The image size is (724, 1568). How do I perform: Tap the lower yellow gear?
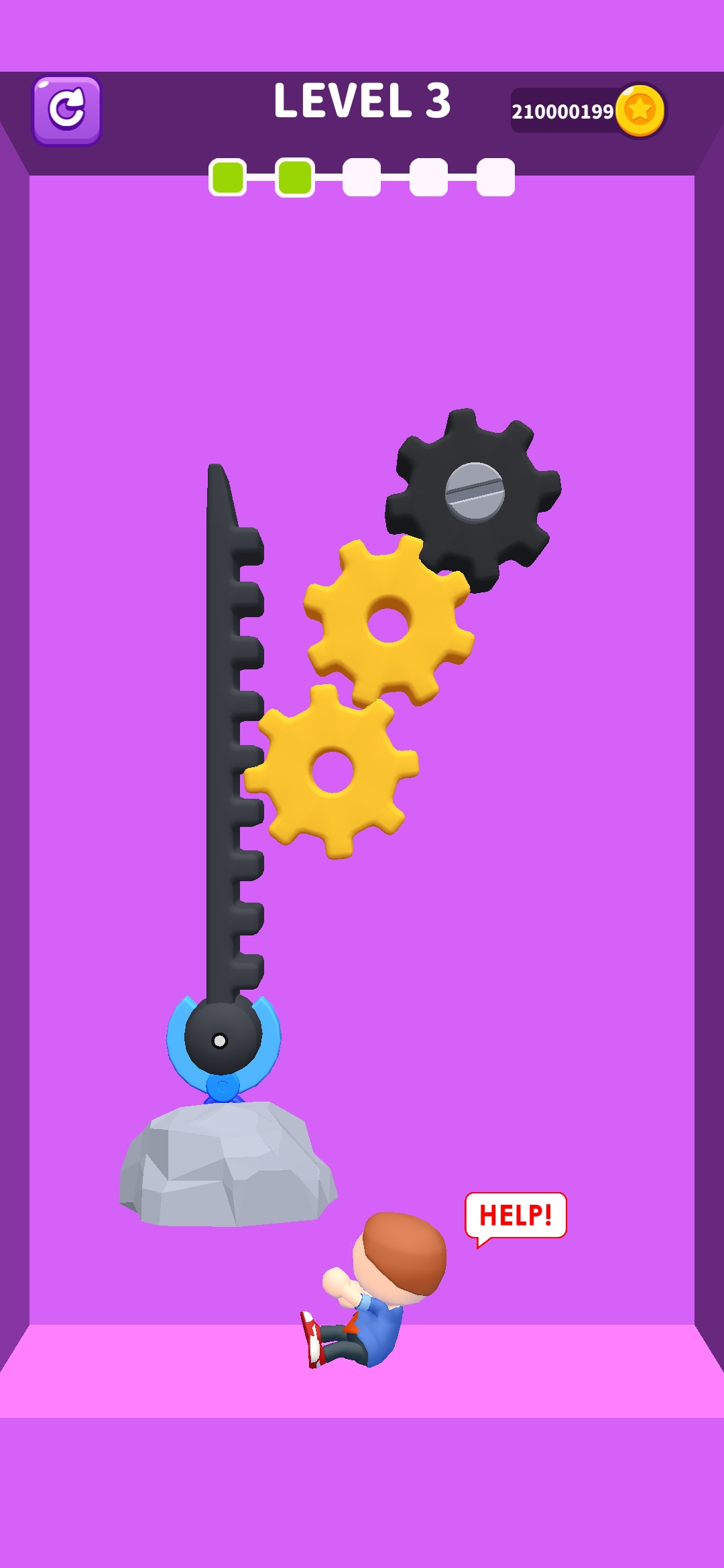332,772
